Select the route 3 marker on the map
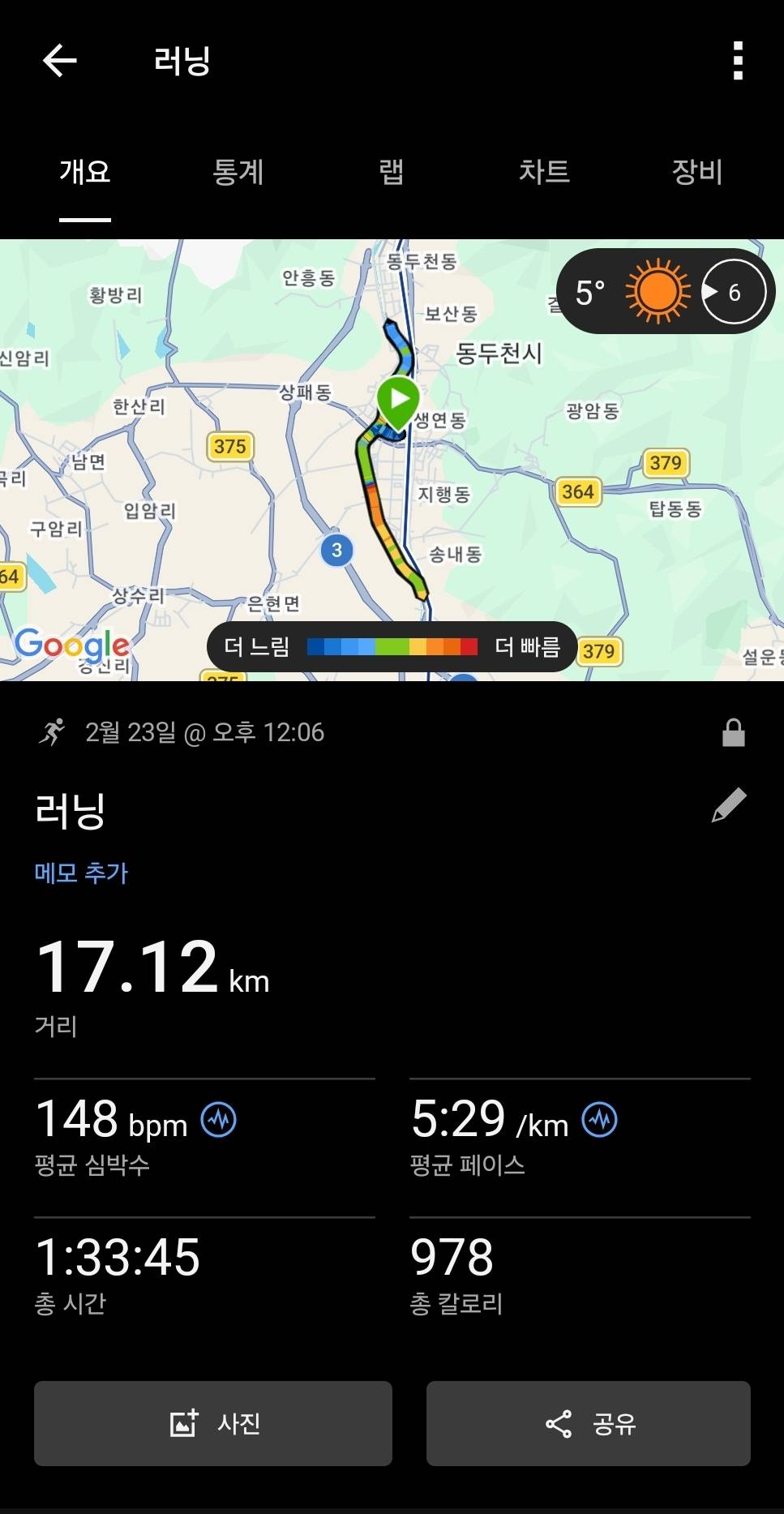Screen dimensions: 784x1514 pos(336,550)
